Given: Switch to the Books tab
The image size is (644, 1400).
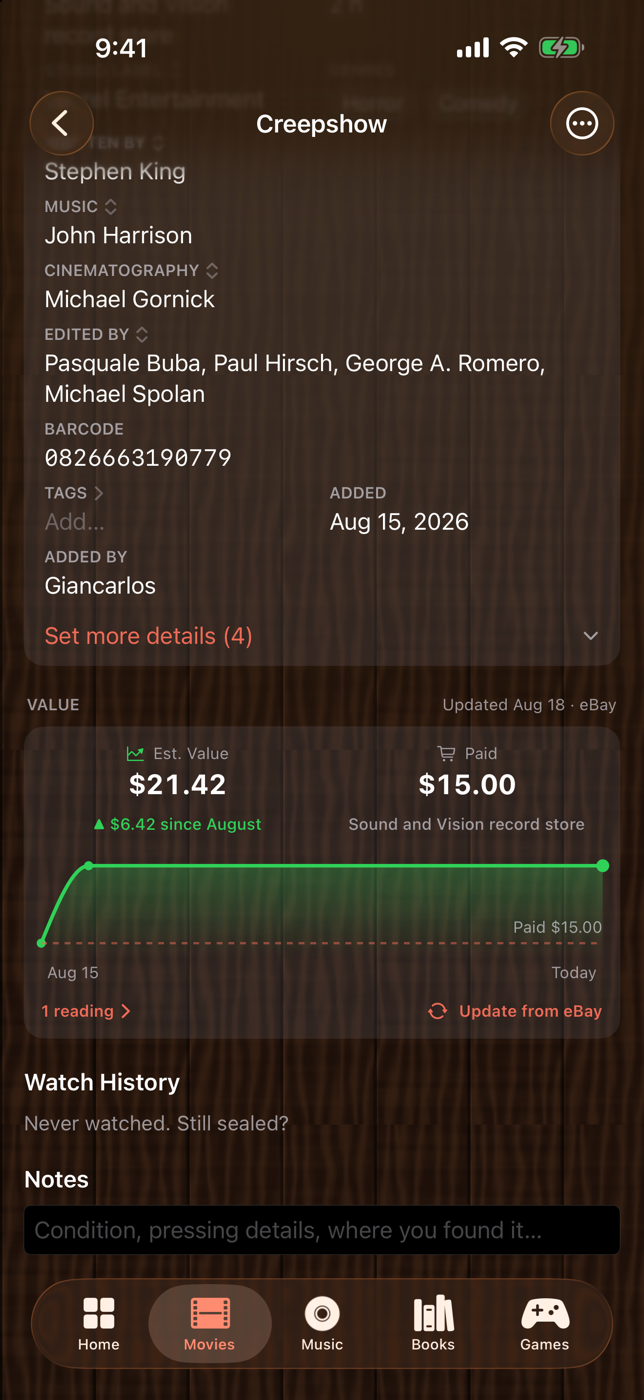Looking at the screenshot, I should (x=433, y=1323).
